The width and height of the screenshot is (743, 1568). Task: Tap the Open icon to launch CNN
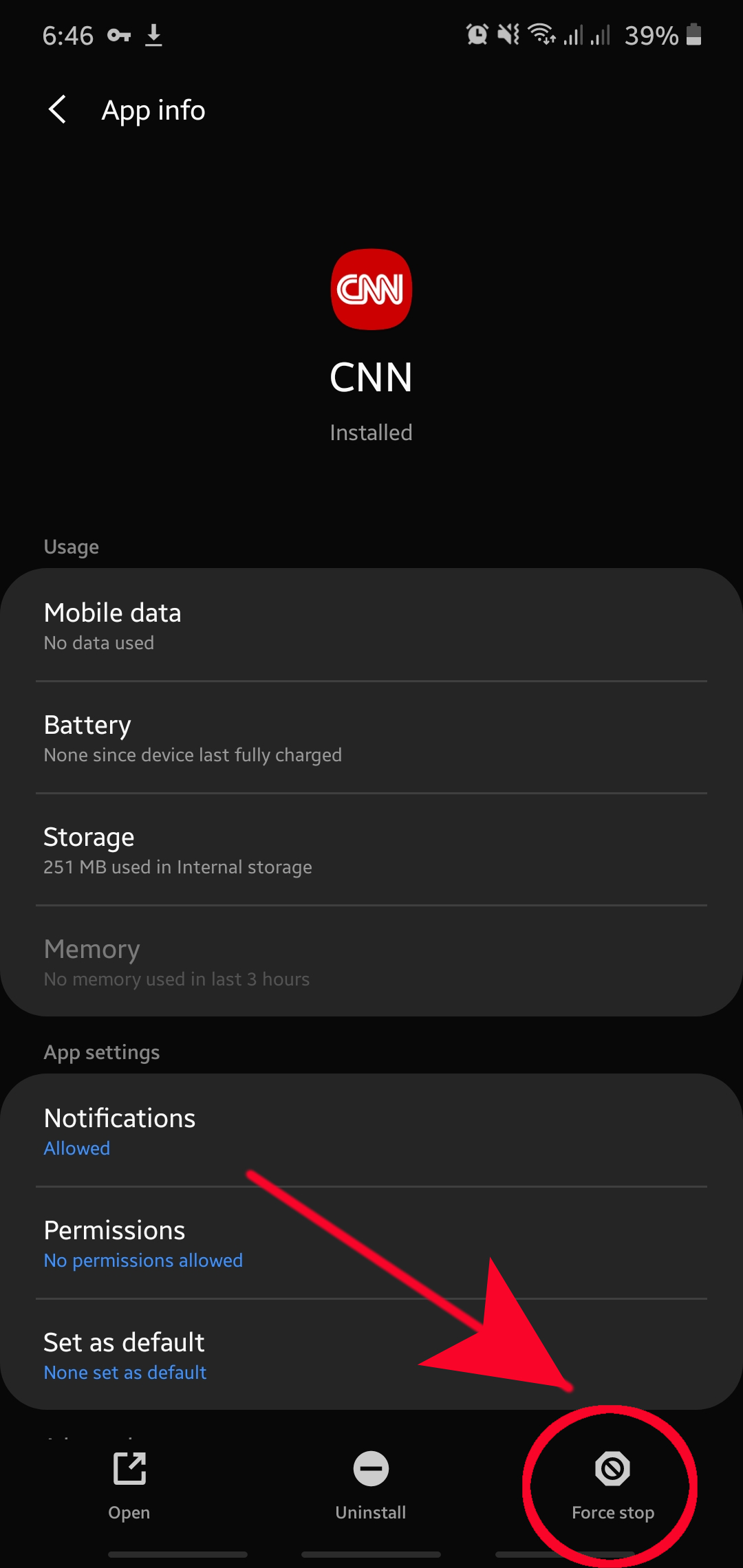(x=129, y=1468)
